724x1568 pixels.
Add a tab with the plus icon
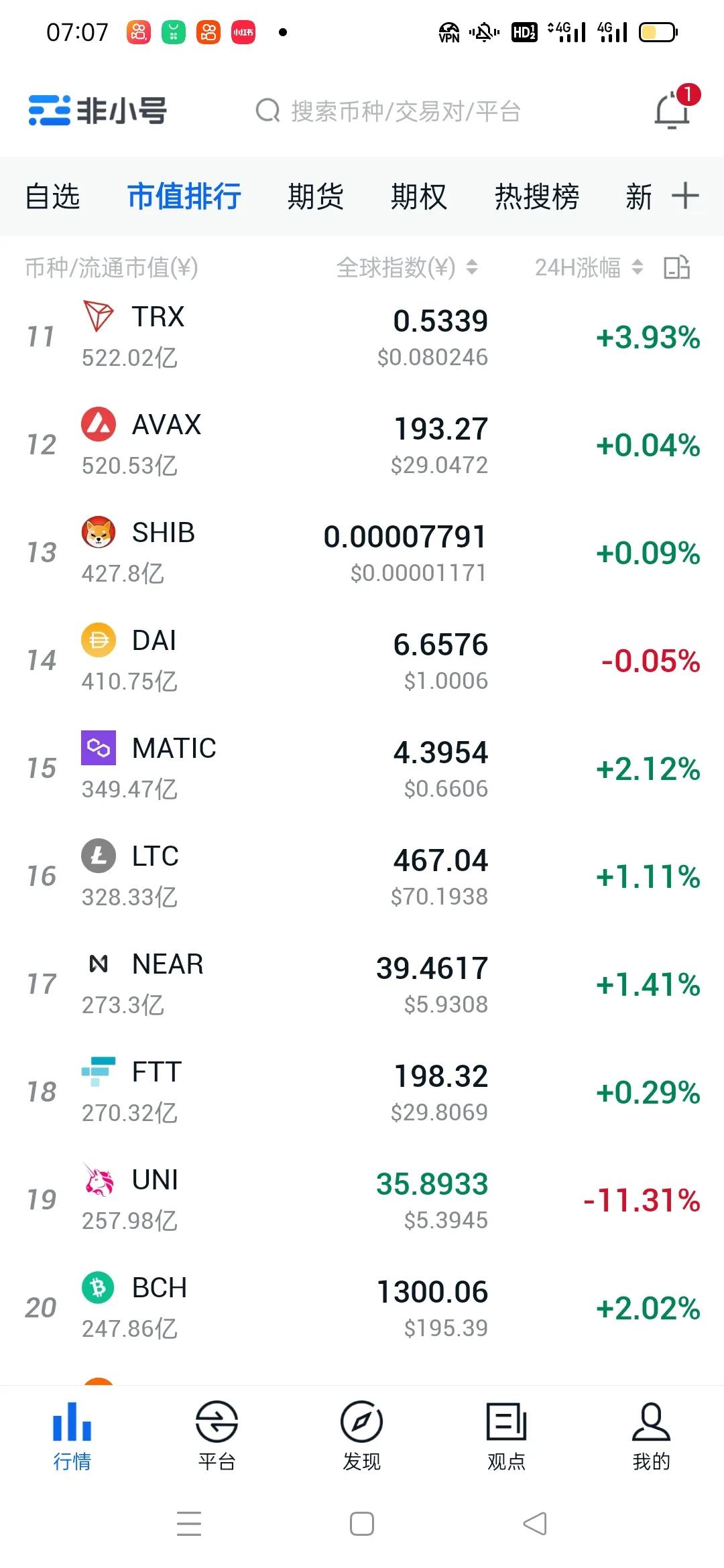[685, 196]
